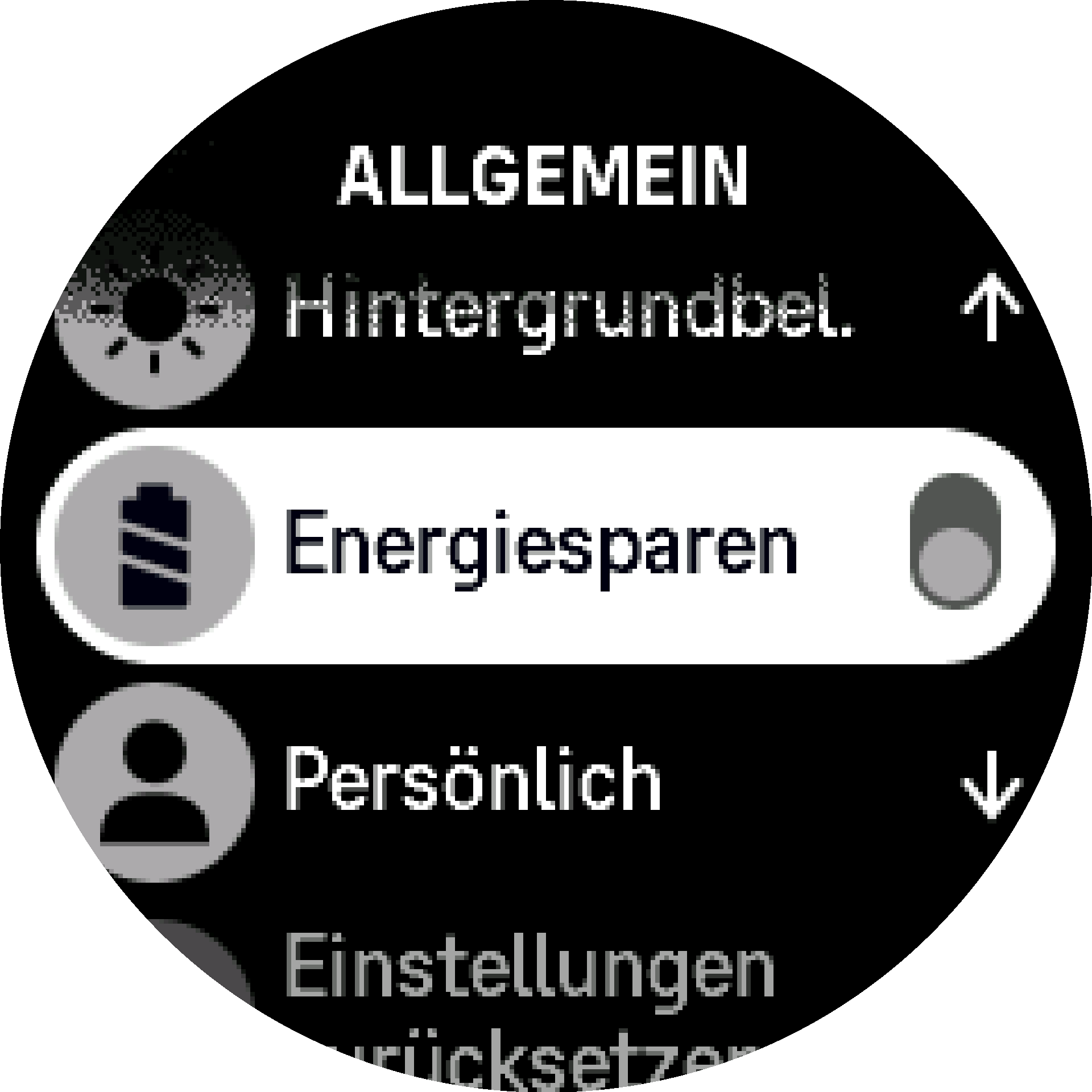Toggle the Energiesparen switch
This screenshot has height=1092, width=1092.
point(955,541)
